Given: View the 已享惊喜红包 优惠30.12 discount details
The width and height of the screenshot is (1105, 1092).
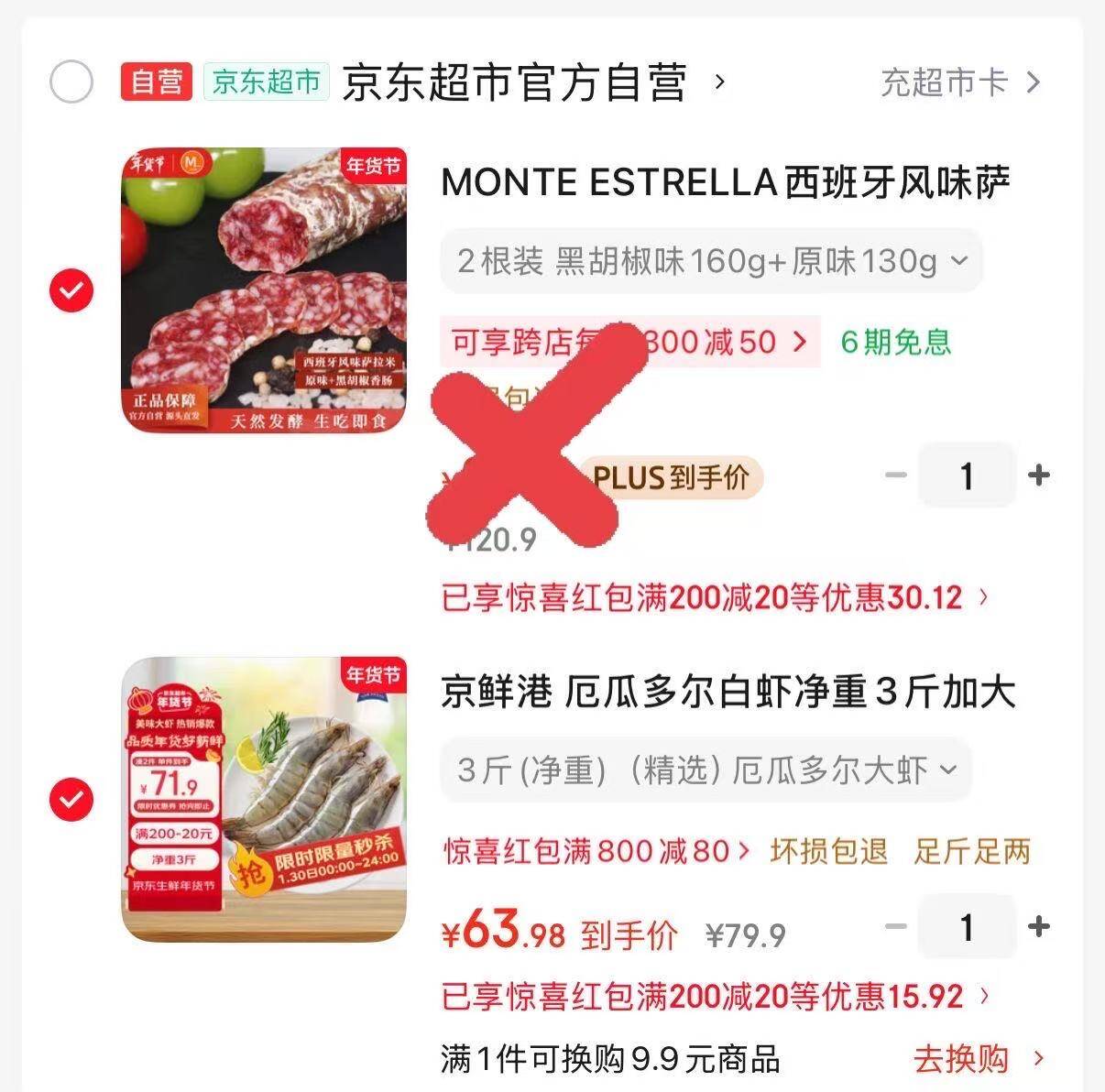Looking at the screenshot, I should pos(715,598).
